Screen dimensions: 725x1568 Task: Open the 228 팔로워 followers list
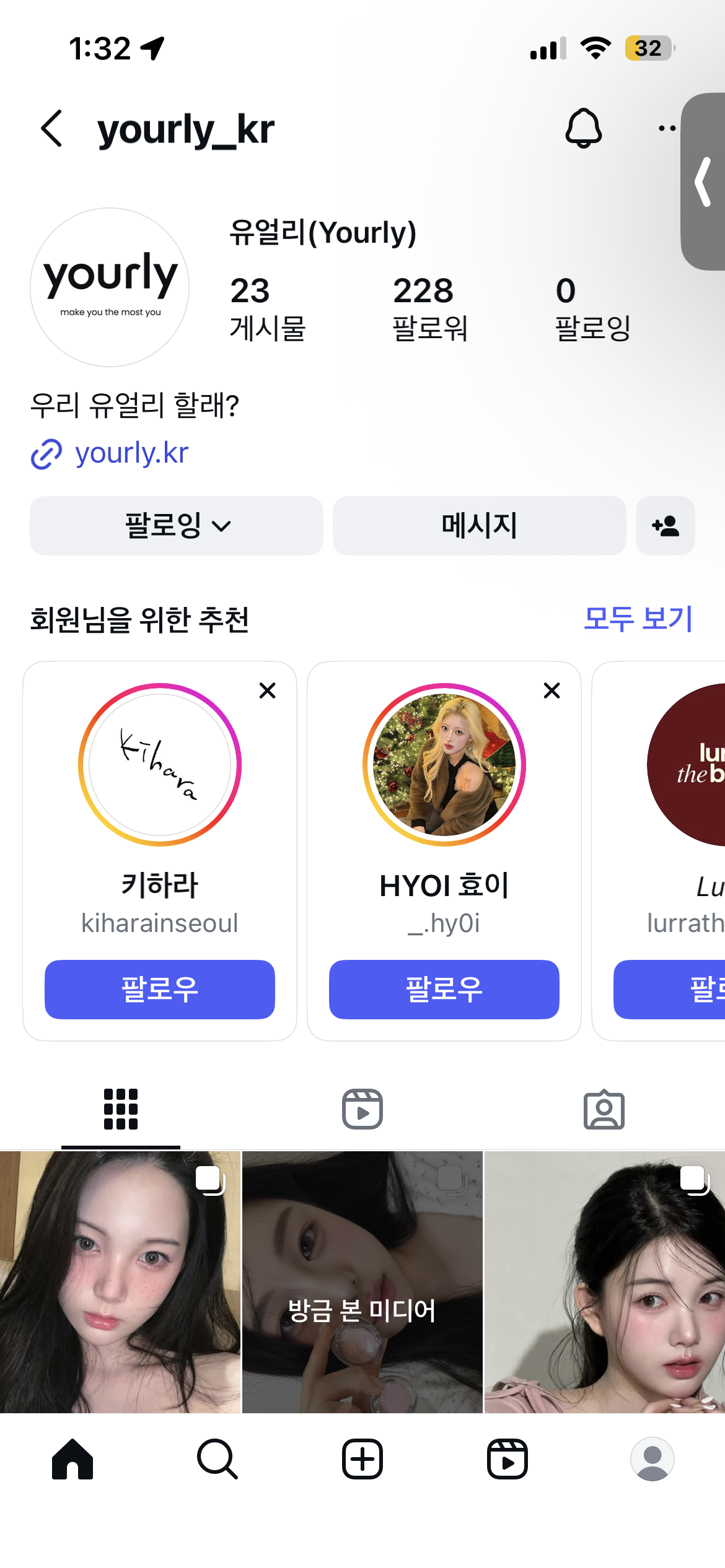tap(430, 308)
